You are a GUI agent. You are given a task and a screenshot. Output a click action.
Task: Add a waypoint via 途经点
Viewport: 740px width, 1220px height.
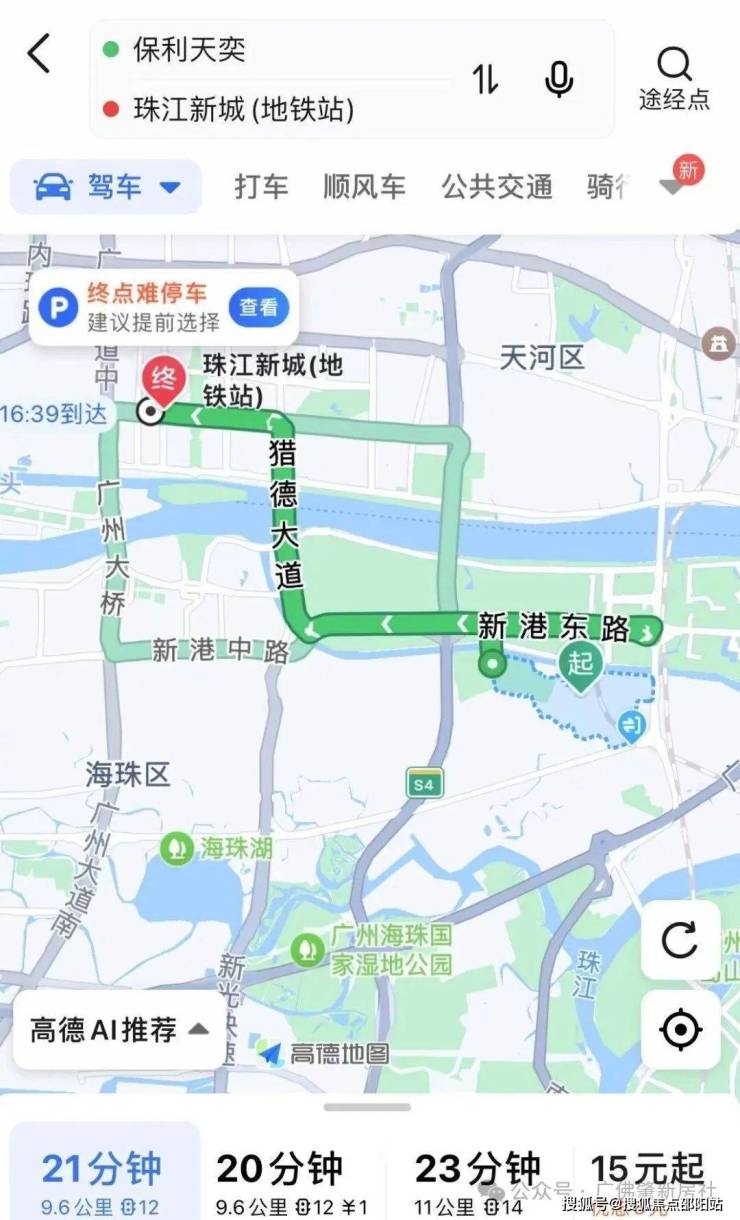[674, 79]
